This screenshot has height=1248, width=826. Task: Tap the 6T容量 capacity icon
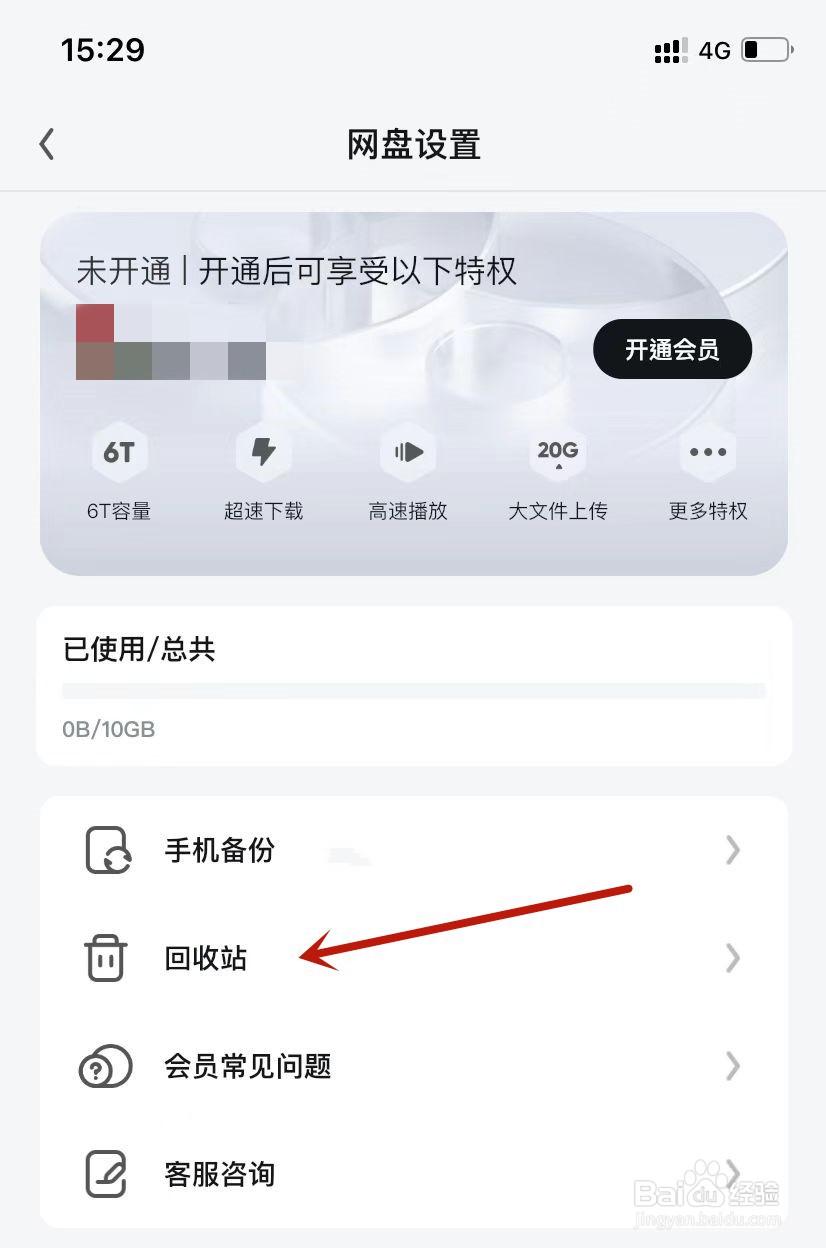point(119,452)
